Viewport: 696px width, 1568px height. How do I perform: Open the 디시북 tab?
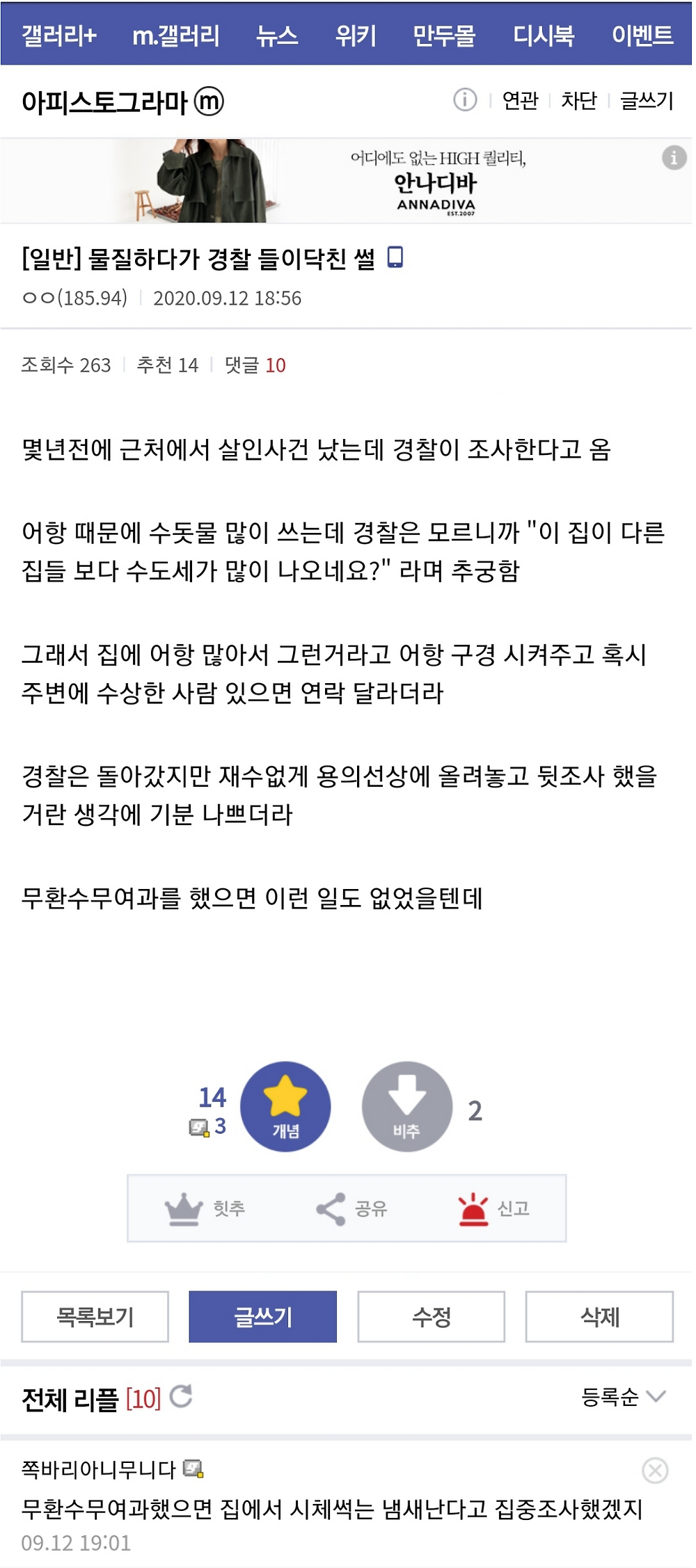click(x=544, y=35)
